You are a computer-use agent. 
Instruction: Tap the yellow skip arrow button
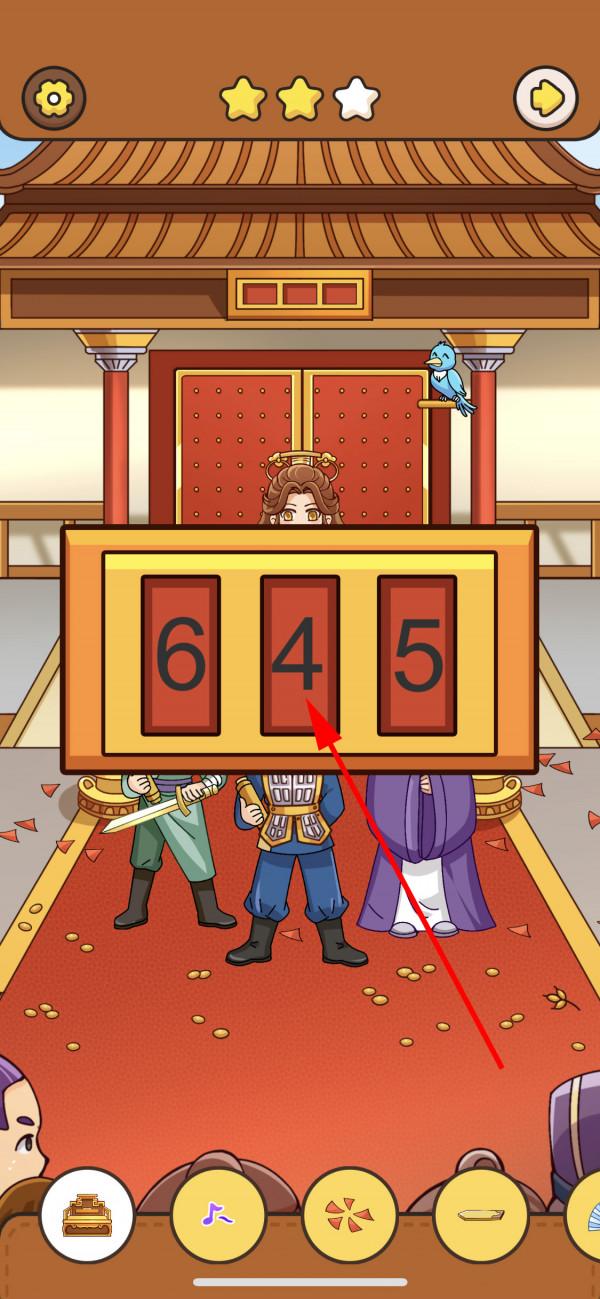click(546, 98)
